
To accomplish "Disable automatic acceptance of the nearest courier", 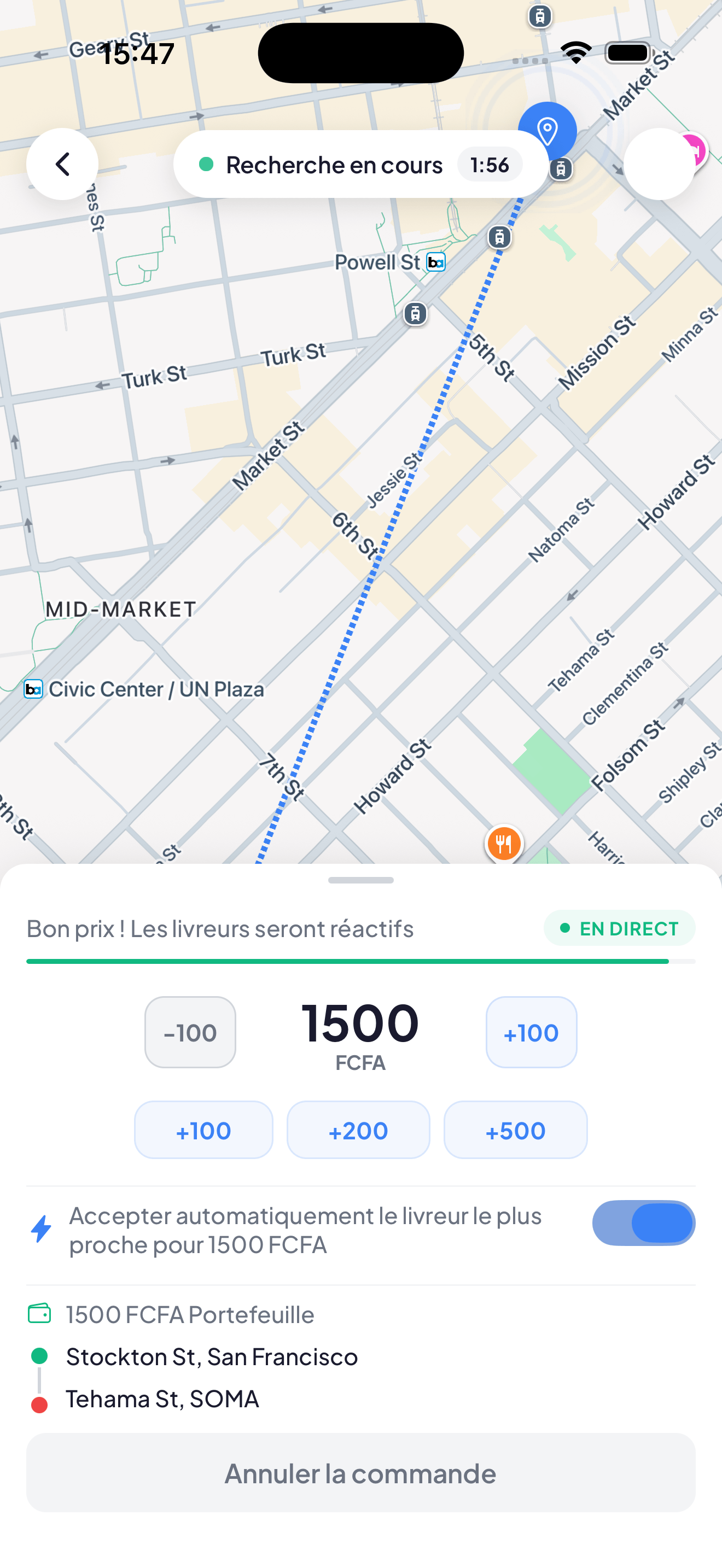I will 643,1224.
